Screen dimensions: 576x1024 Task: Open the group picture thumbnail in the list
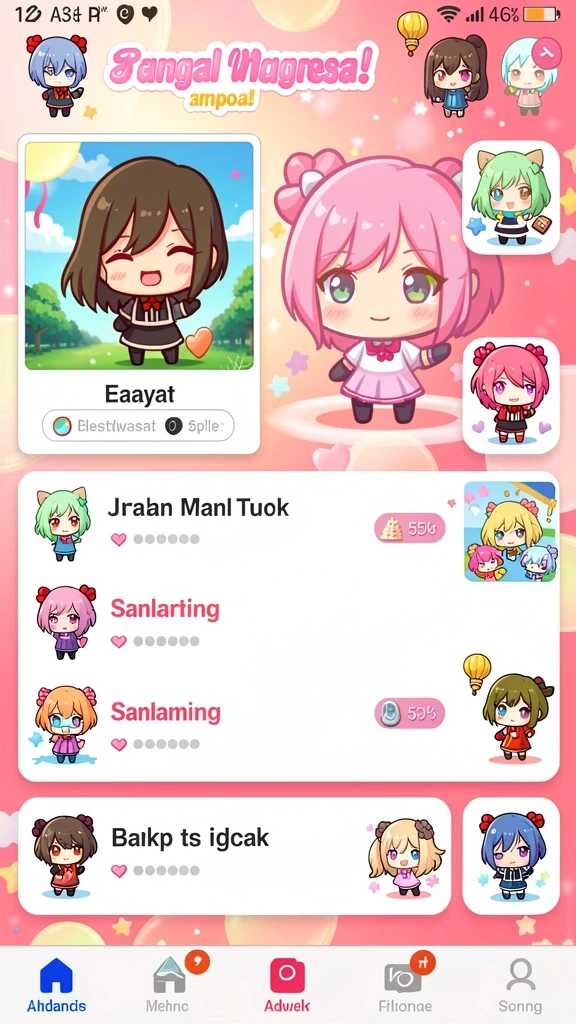point(510,532)
